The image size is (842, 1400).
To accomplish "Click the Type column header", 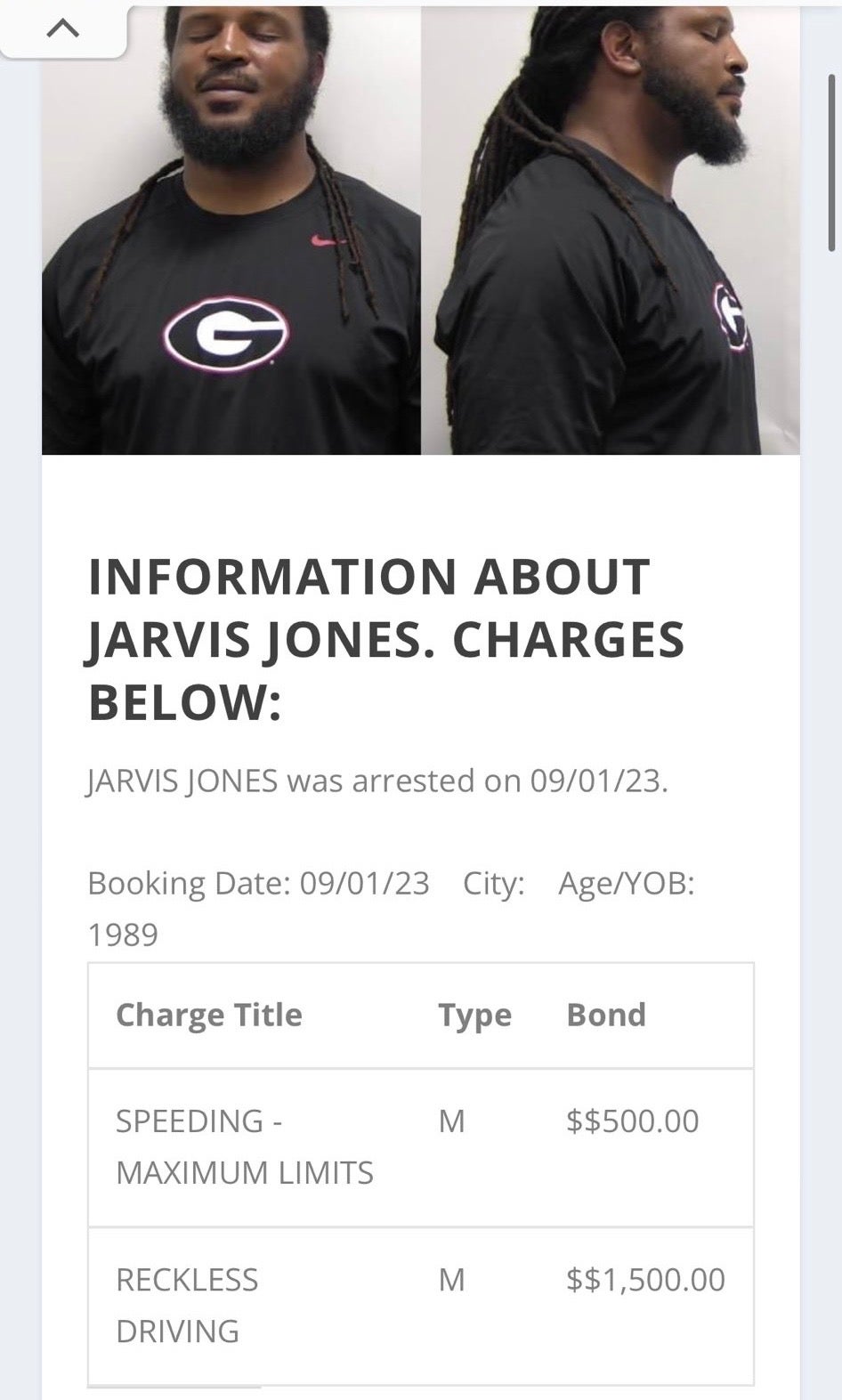I will coord(474,1014).
